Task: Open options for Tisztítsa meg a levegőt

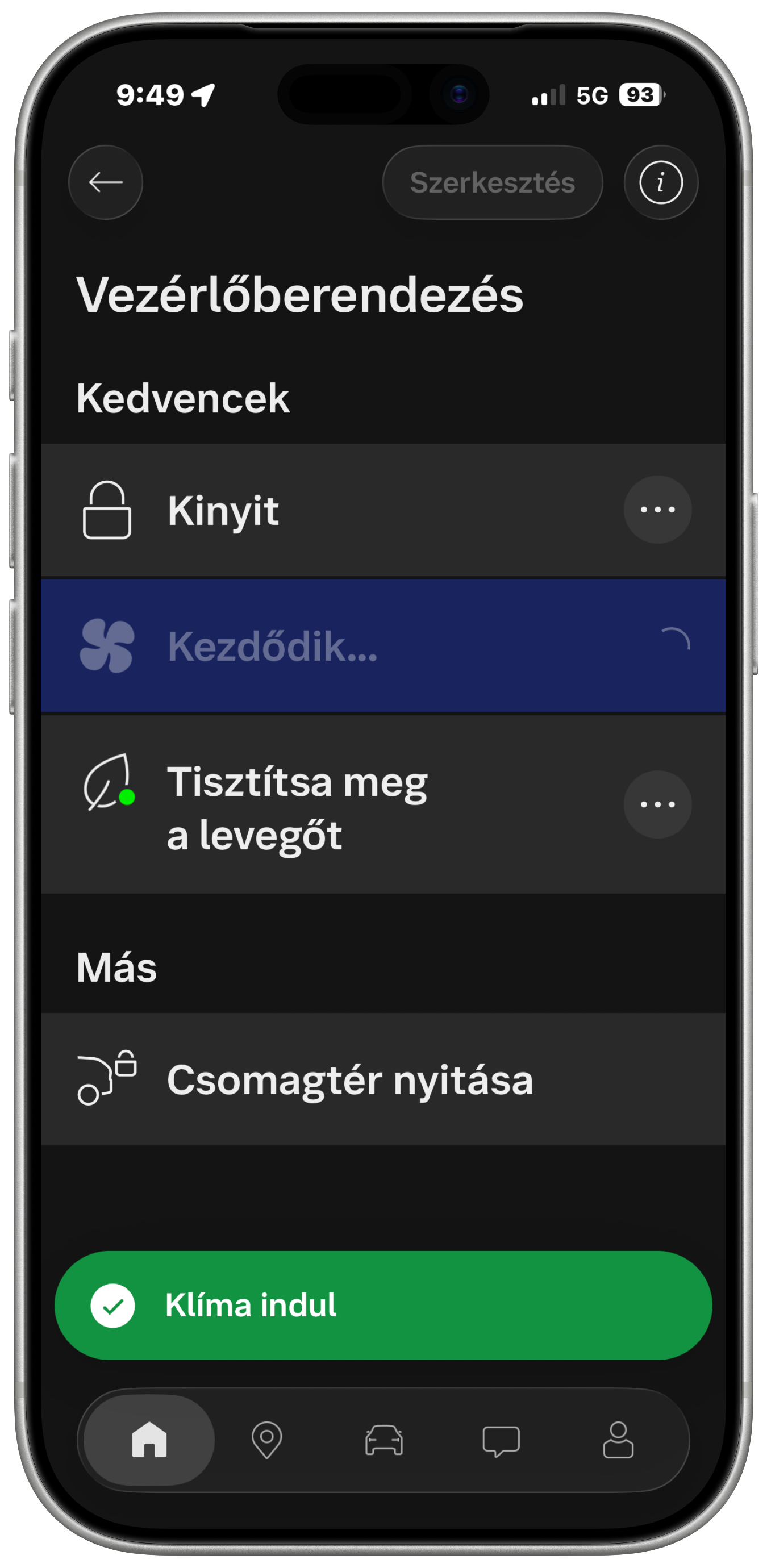Action: point(657,804)
